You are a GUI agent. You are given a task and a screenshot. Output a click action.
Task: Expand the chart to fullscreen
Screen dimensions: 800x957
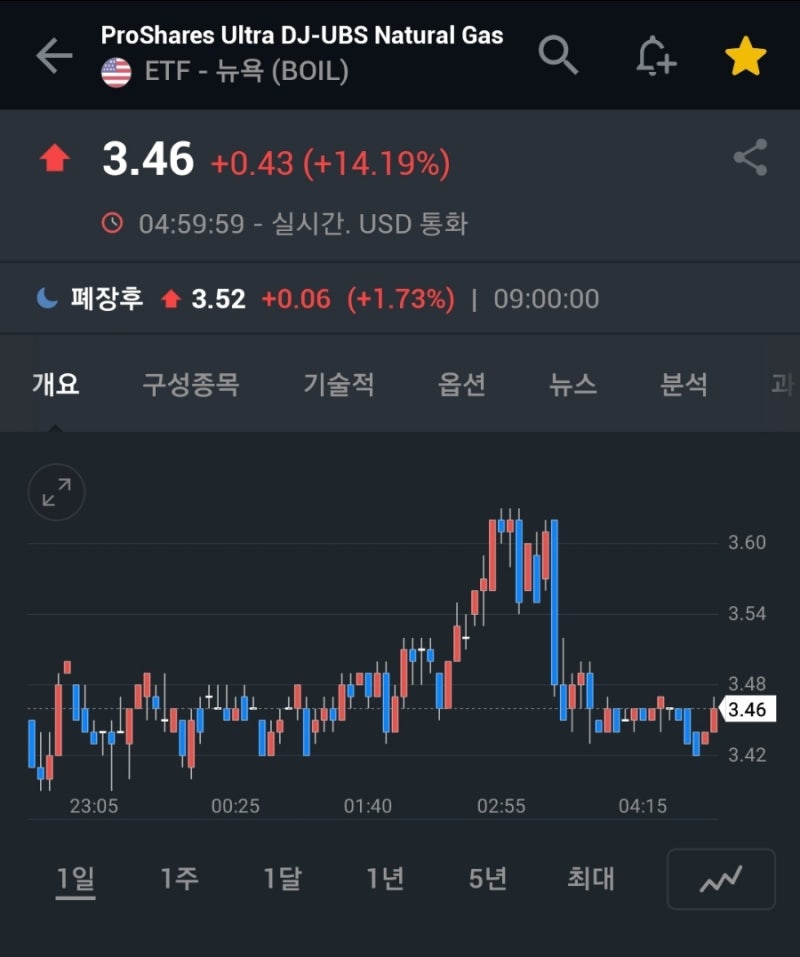[57, 490]
